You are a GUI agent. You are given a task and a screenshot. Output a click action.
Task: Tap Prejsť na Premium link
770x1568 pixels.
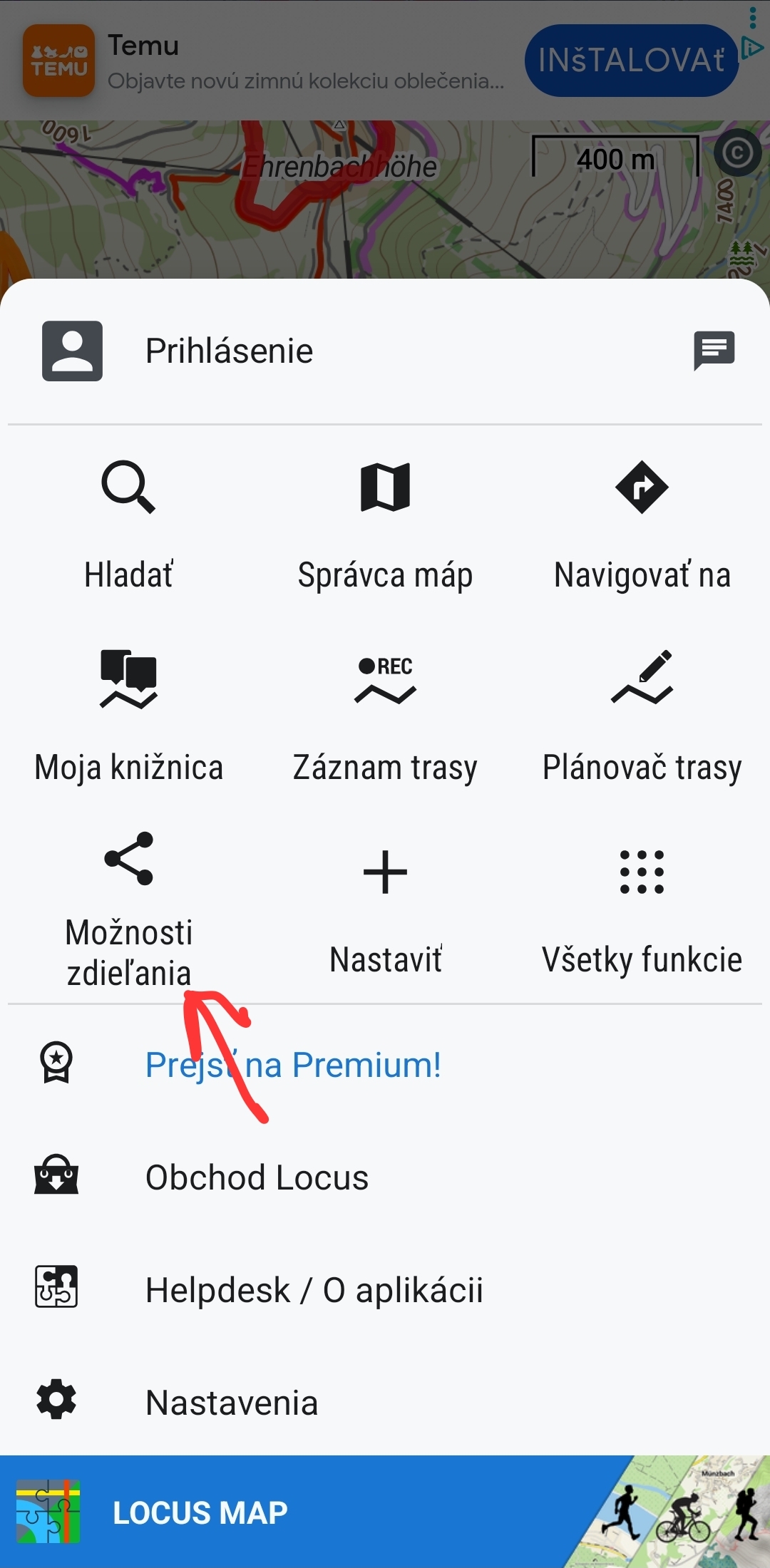click(292, 1065)
